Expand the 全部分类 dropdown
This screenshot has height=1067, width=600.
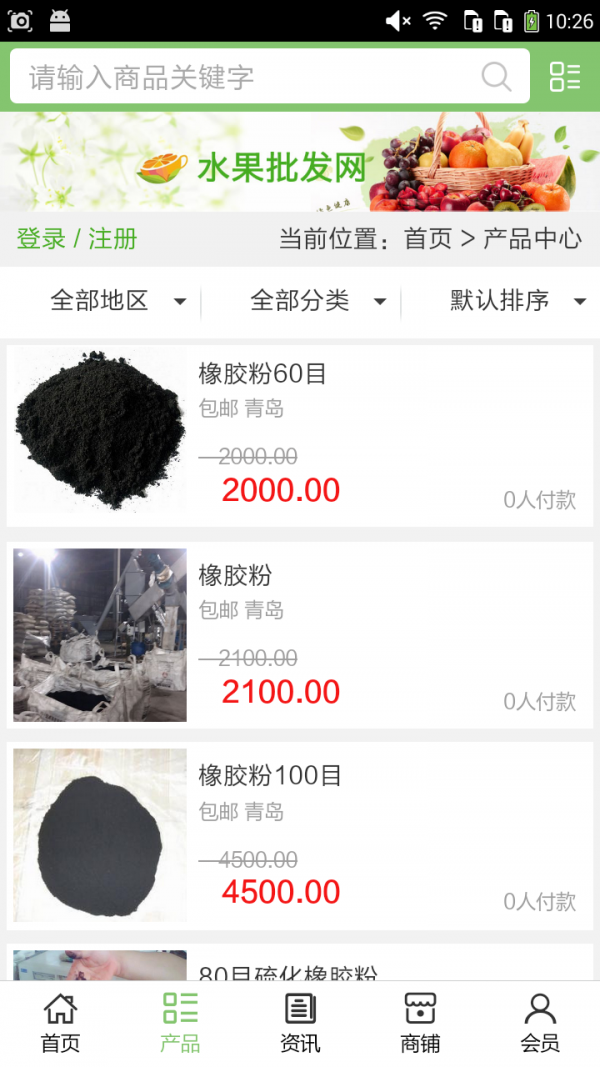(317, 300)
